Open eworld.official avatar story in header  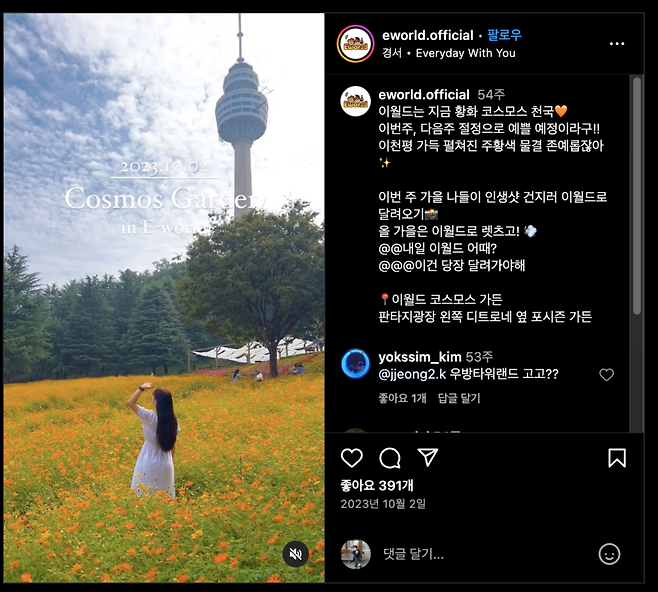[x=355, y=44]
